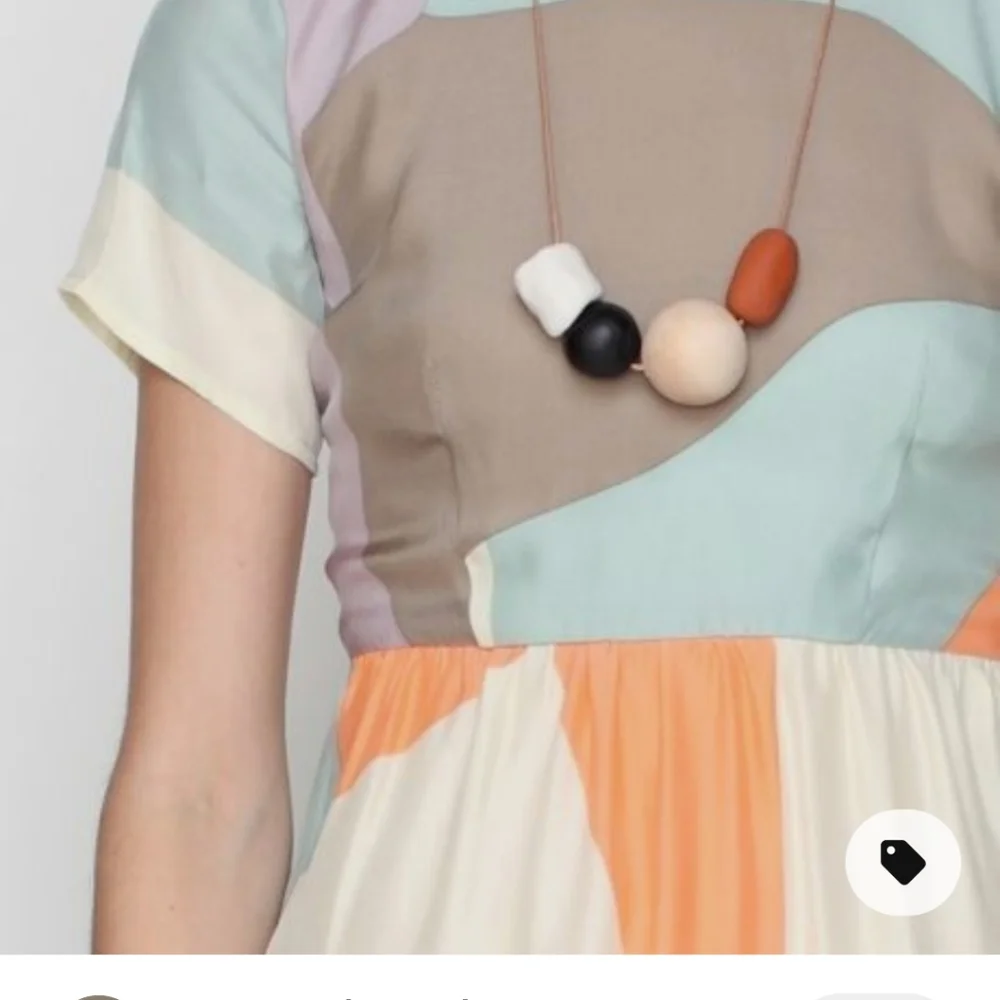The height and width of the screenshot is (1000, 1000).
Task: Tap the product tag icon on the image
Action: tap(902, 862)
